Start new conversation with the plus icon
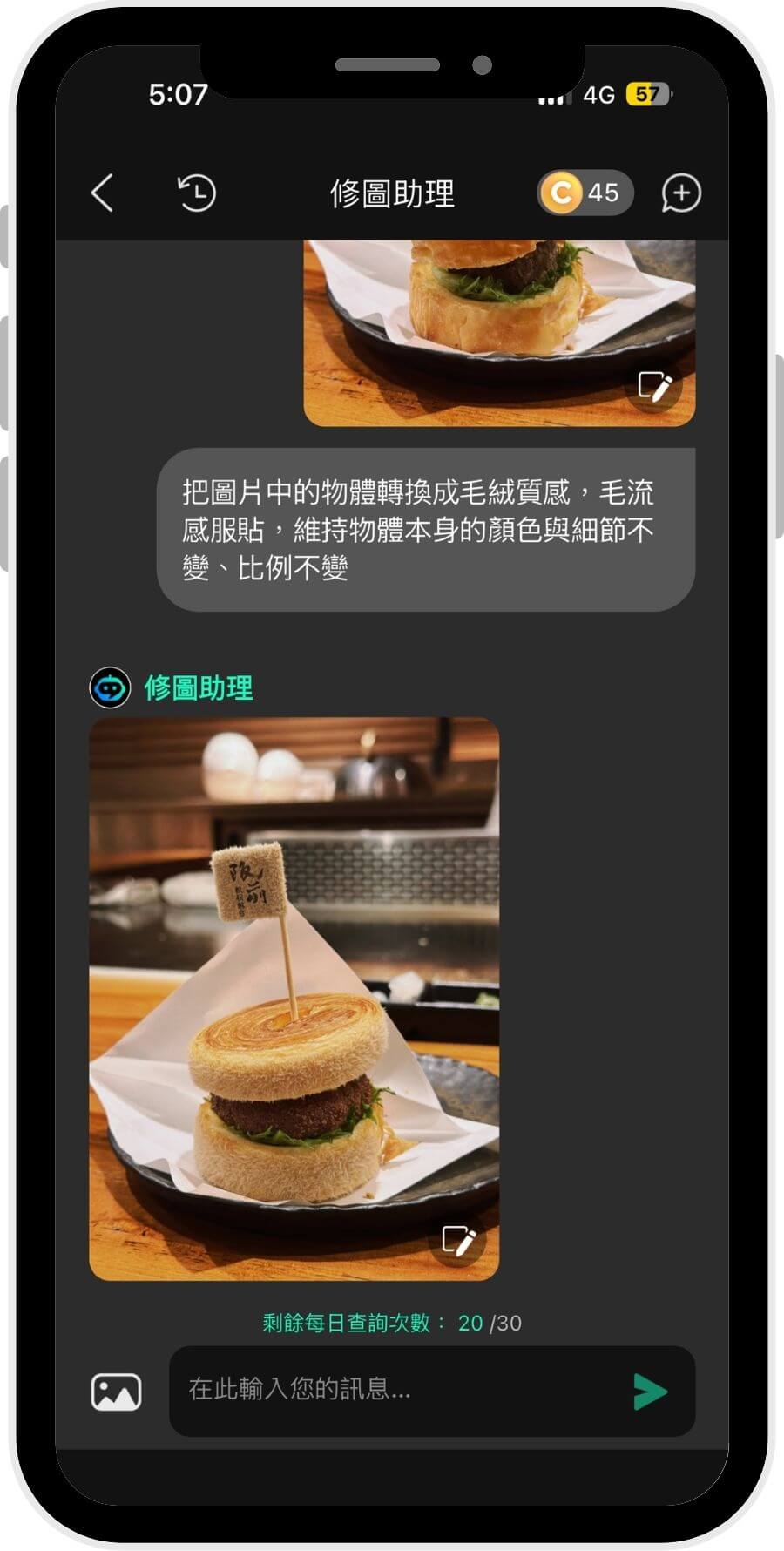 click(x=681, y=193)
